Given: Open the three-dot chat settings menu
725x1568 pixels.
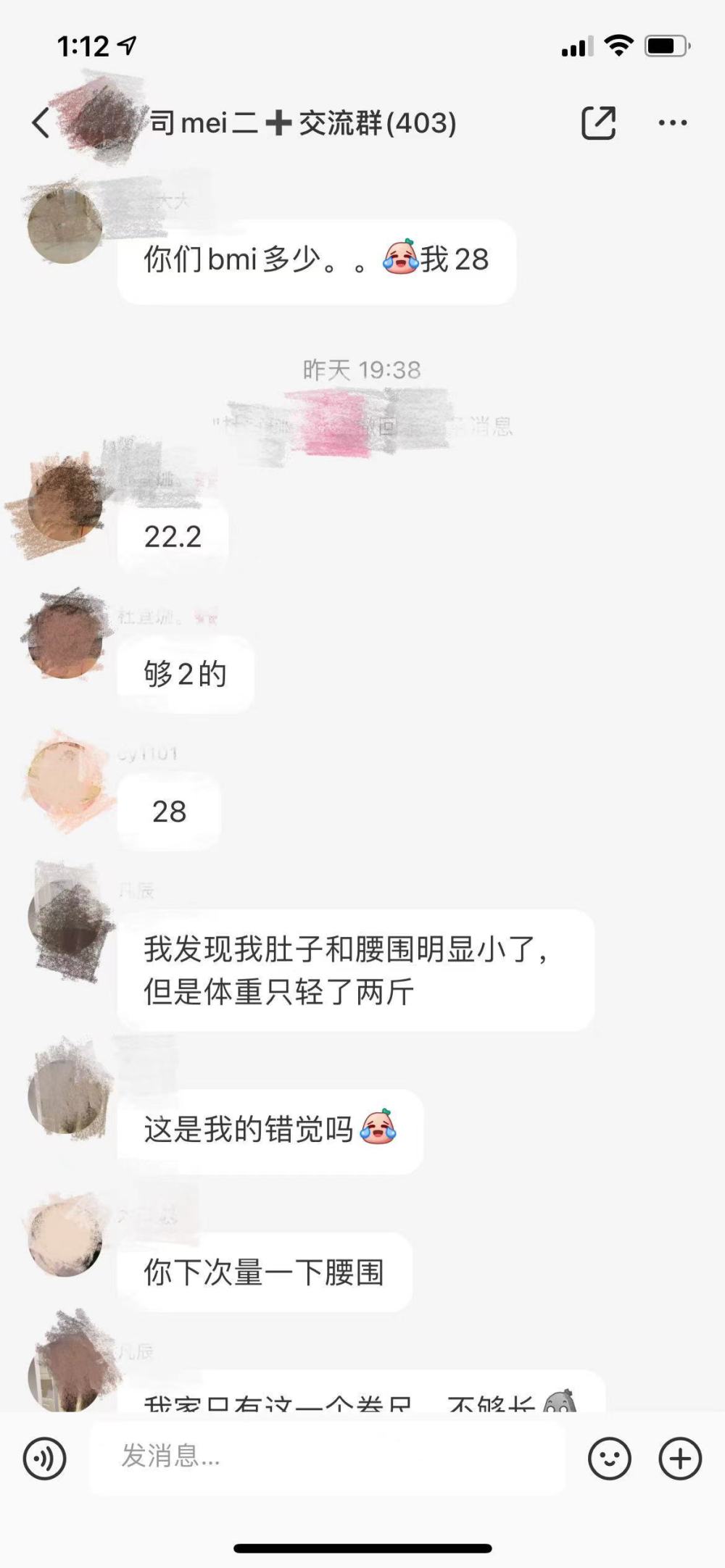Looking at the screenshot, I should (x=674, y=122).
